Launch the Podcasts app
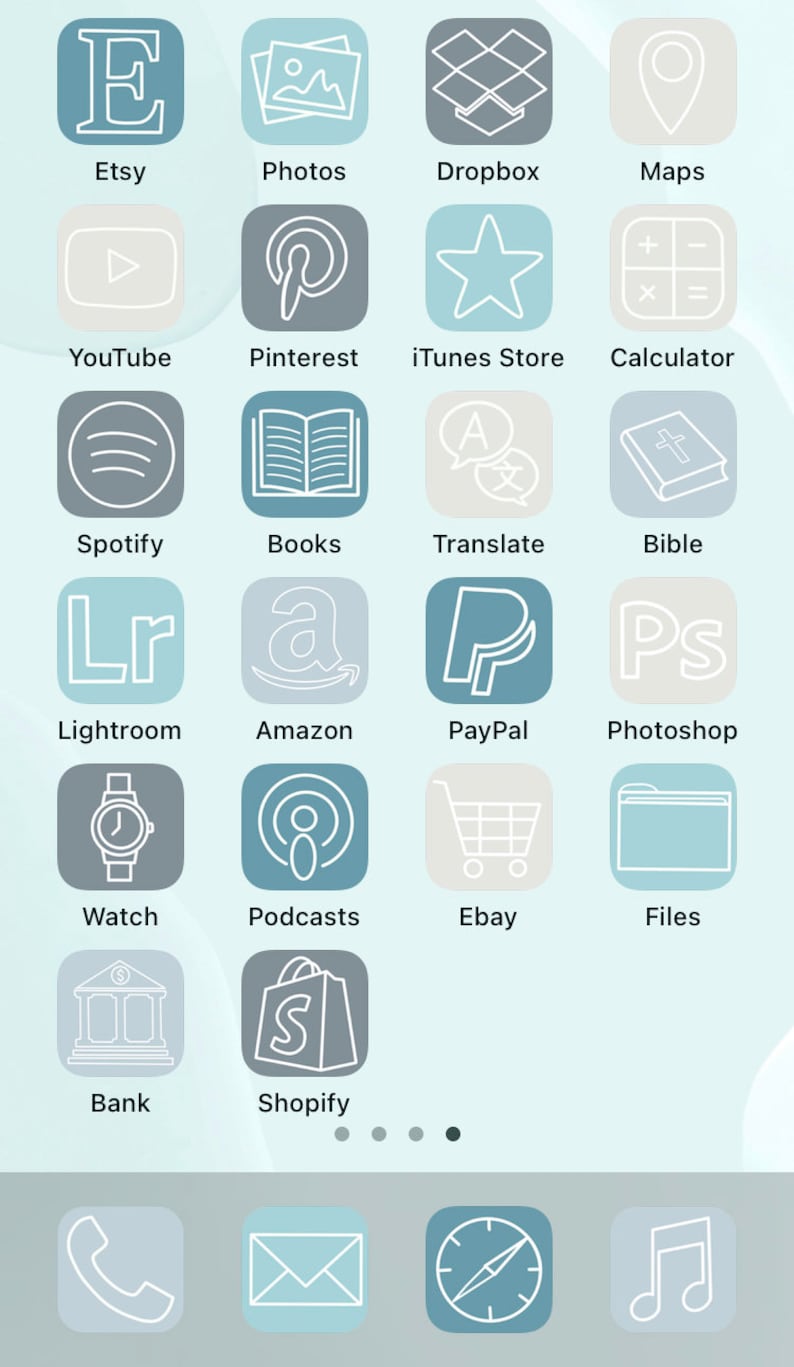Image resolution: width=794 pixels, height=1367 pixels. [x=304, y=827]
